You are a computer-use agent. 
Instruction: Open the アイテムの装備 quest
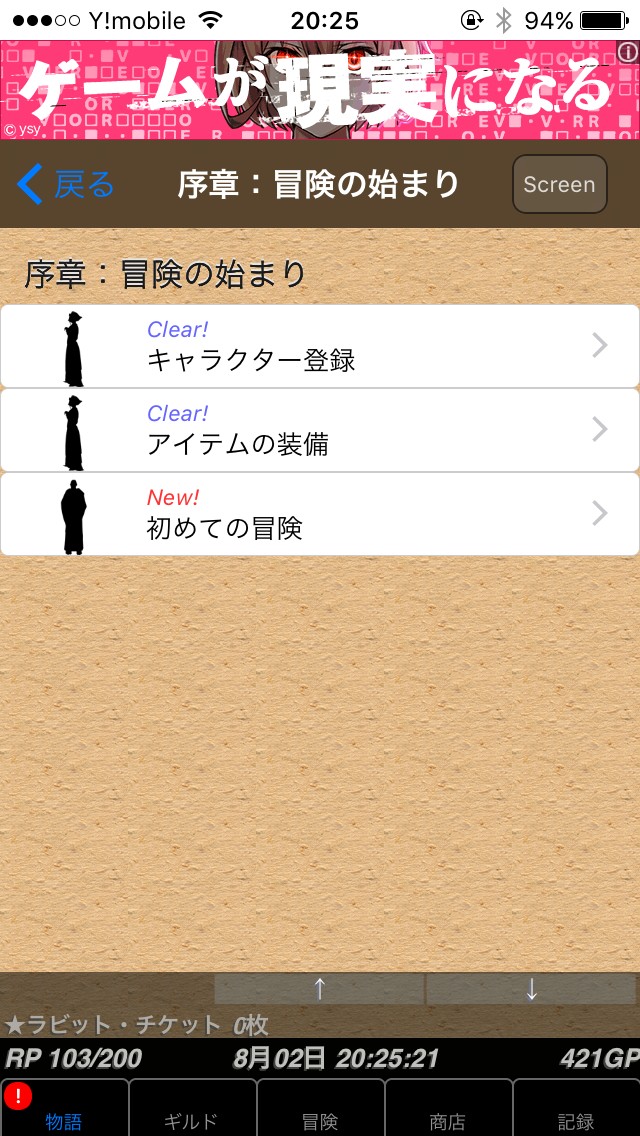coord(320,430)
